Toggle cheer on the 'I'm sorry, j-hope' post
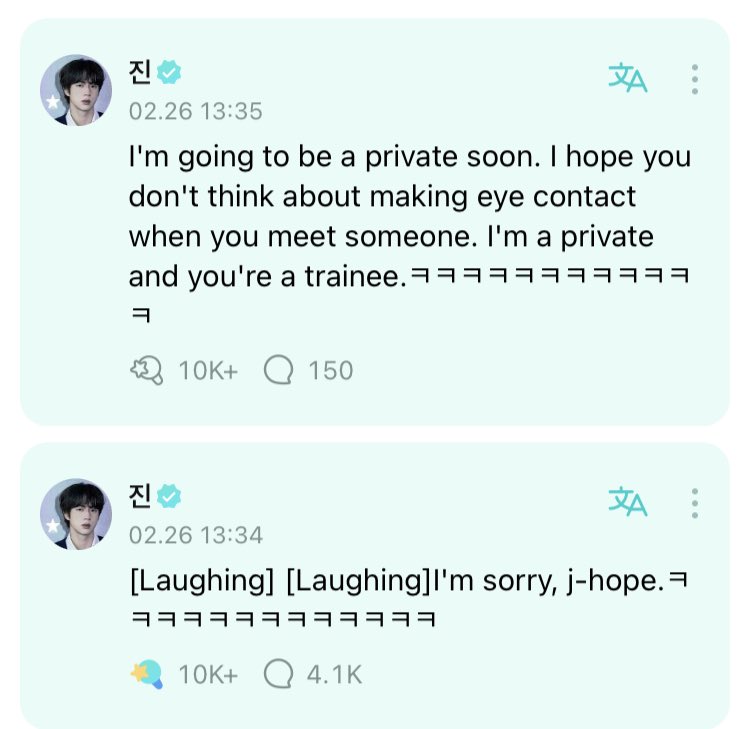 [147, 675]
